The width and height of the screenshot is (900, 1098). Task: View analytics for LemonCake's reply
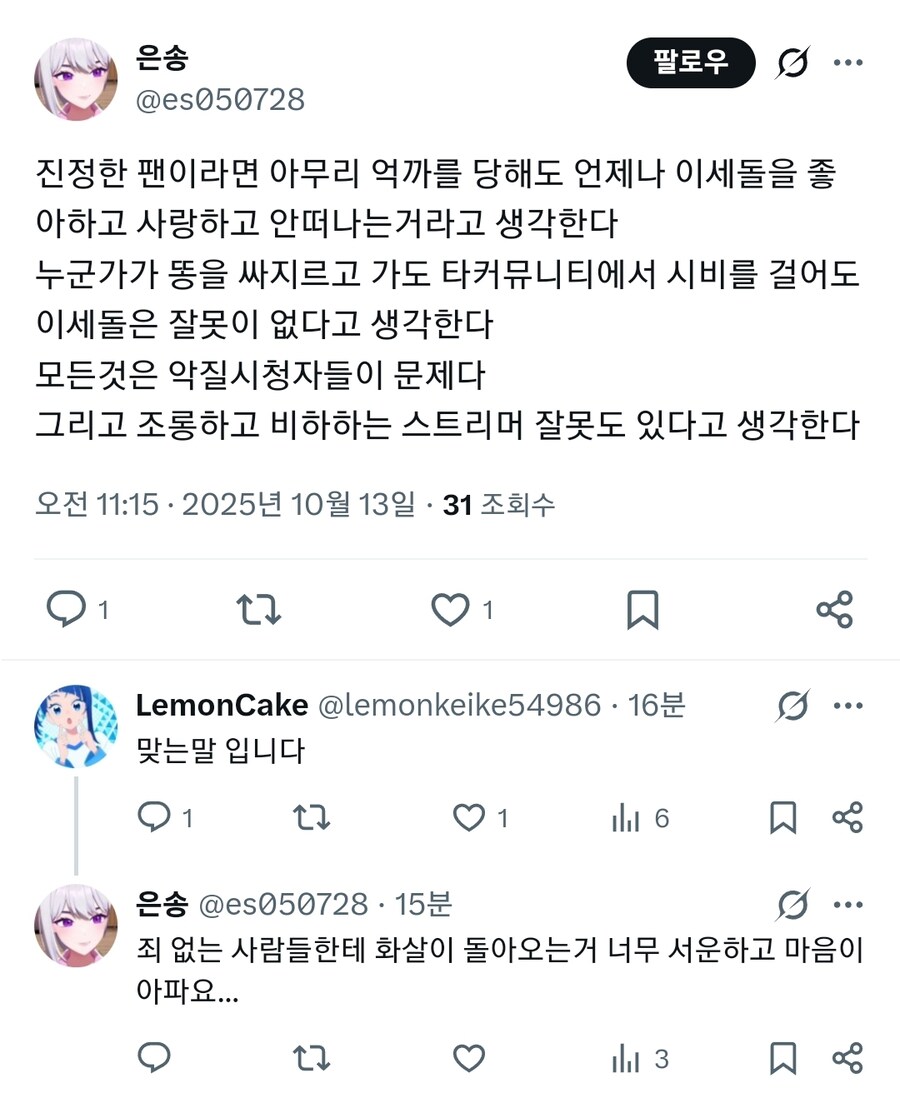627,819
